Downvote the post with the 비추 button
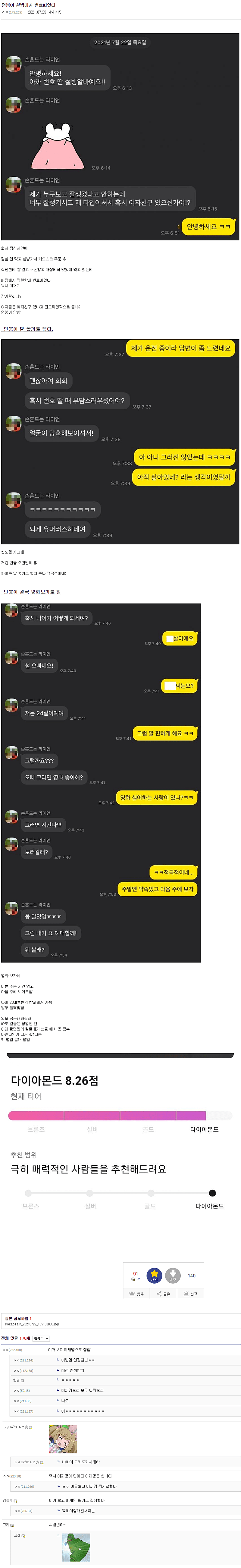This screenshot has height=1568, width=241. click(x=173, y=1275)
